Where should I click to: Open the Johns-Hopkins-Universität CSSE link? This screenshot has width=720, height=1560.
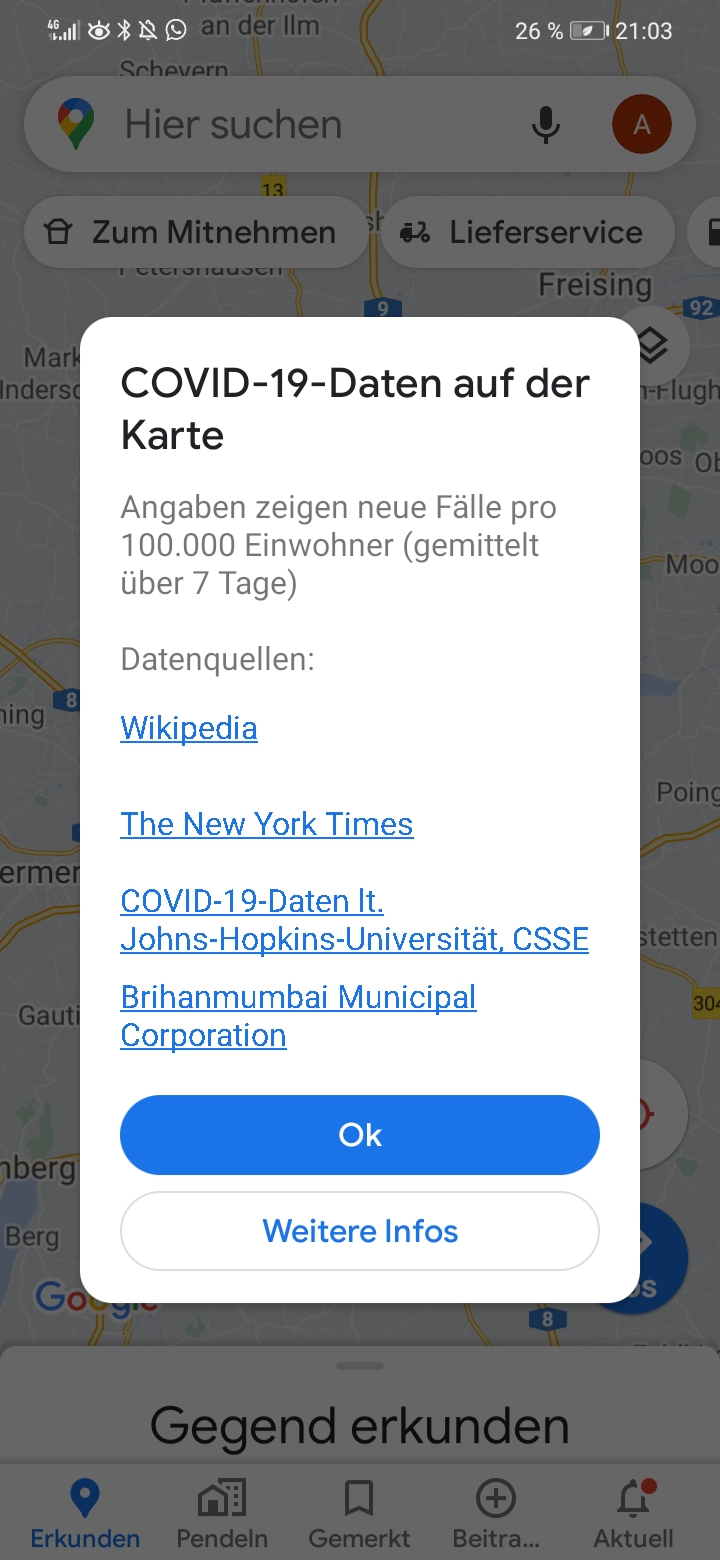tap(354, 920)
